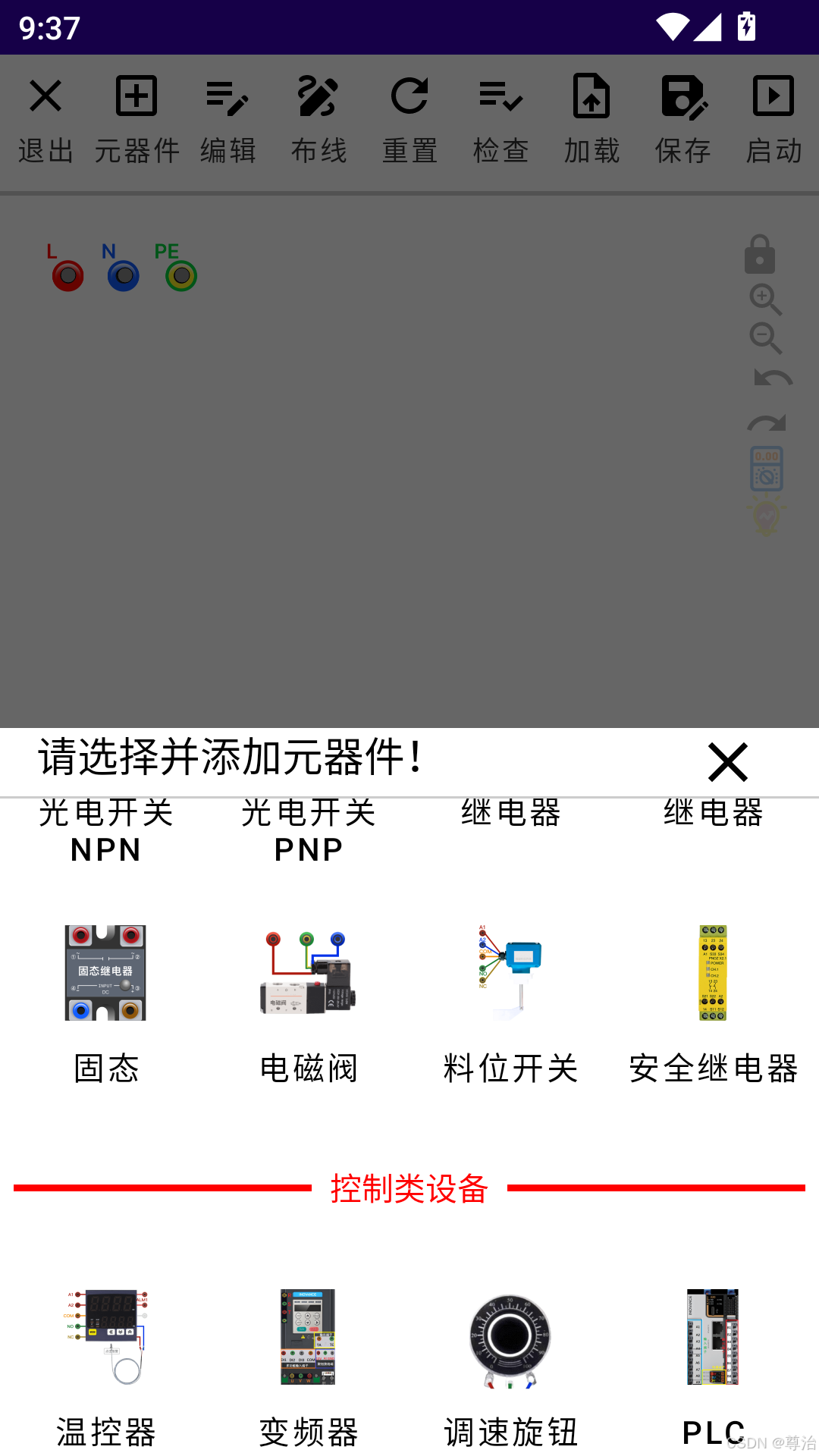The height and width of the screenshot is (1456, 819).
Task: Load a saved circuit with 加载
Action: pyautogui.click(x=591, y=118)
